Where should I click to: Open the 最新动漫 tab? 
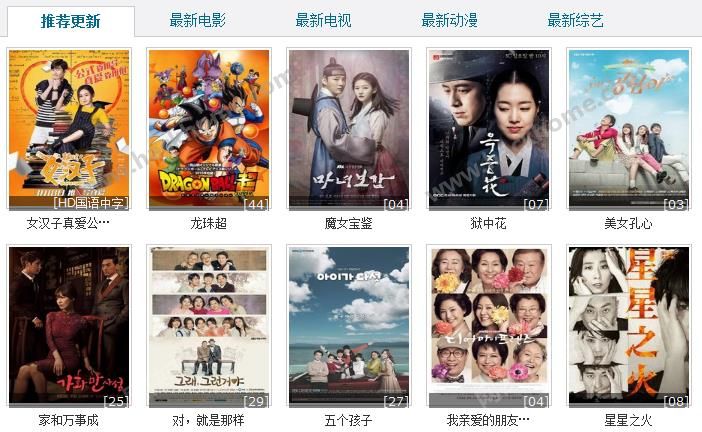coord(449,21)
